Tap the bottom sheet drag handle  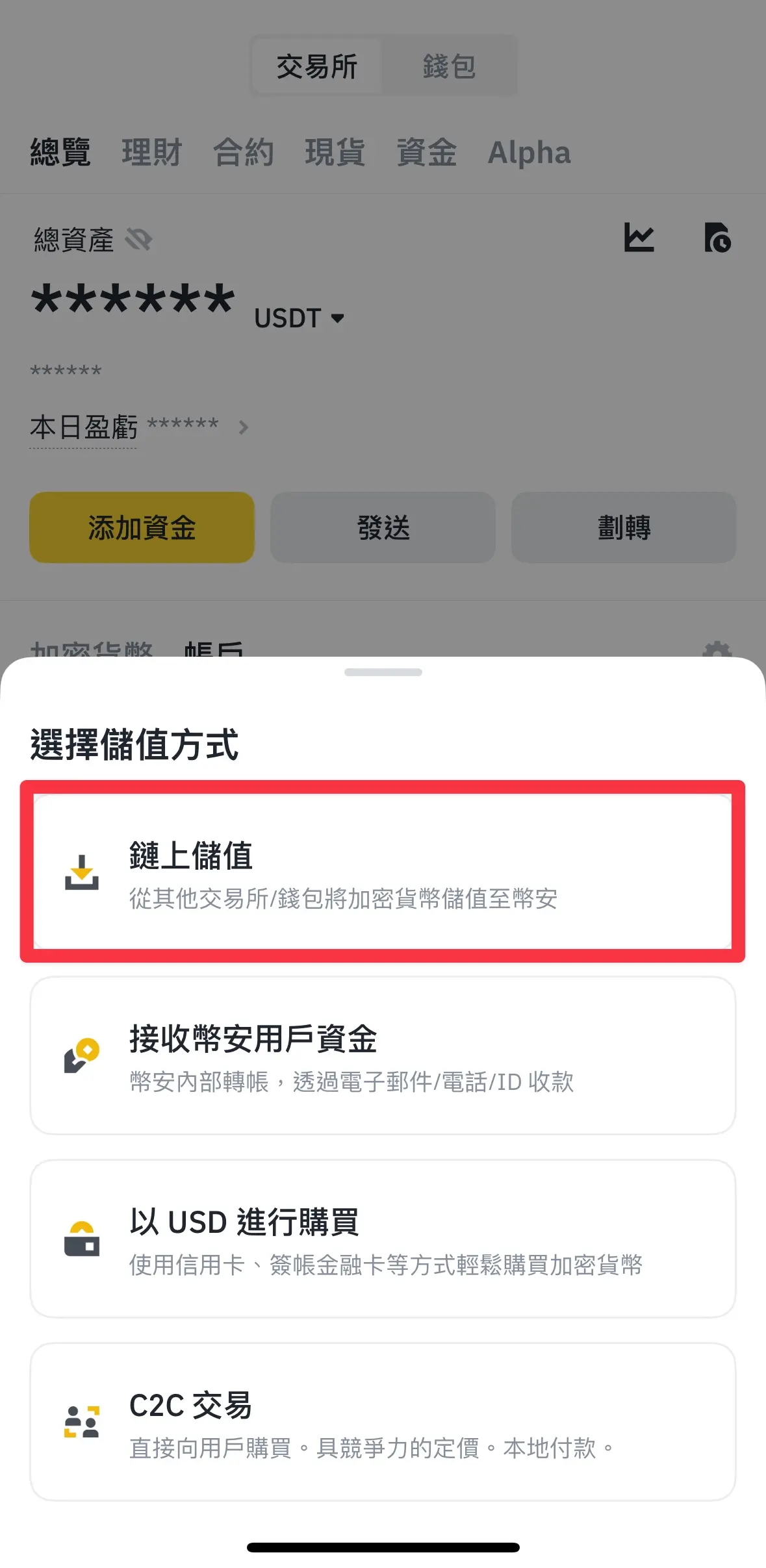(x=383, y=672)
